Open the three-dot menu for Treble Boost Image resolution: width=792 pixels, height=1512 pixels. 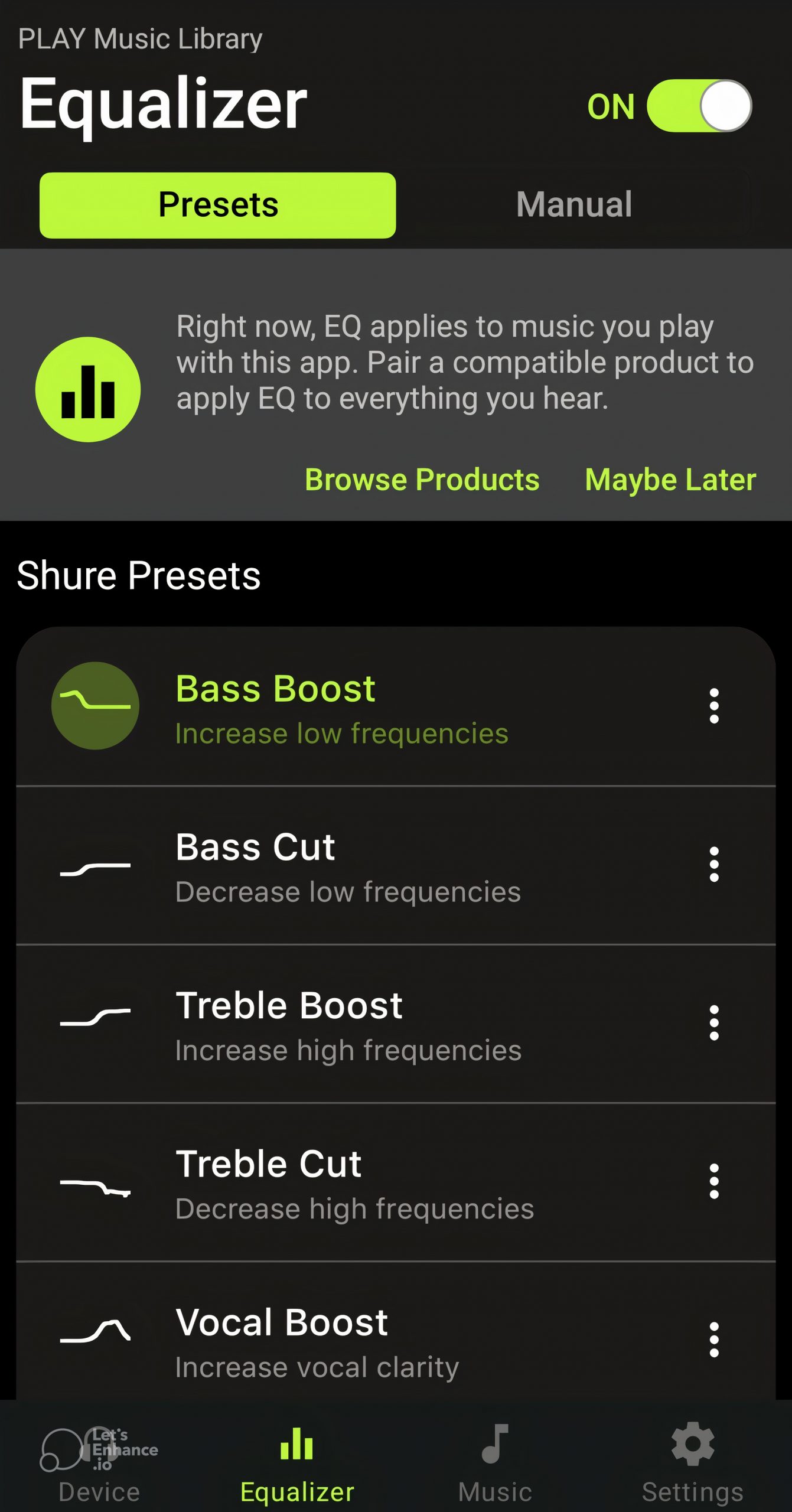pyautogui.click(x=714, y=1023)
